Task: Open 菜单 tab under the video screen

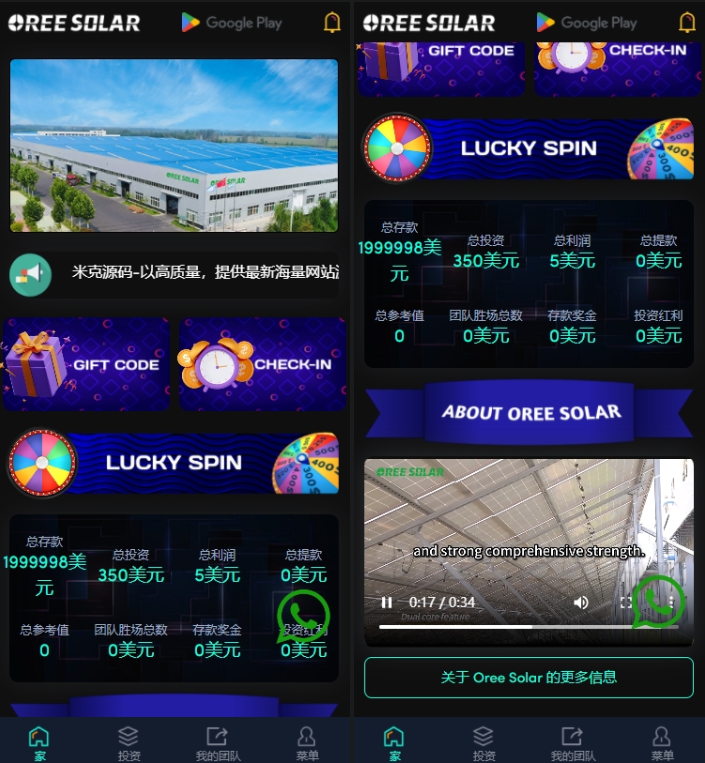Action: coord(661,743)
